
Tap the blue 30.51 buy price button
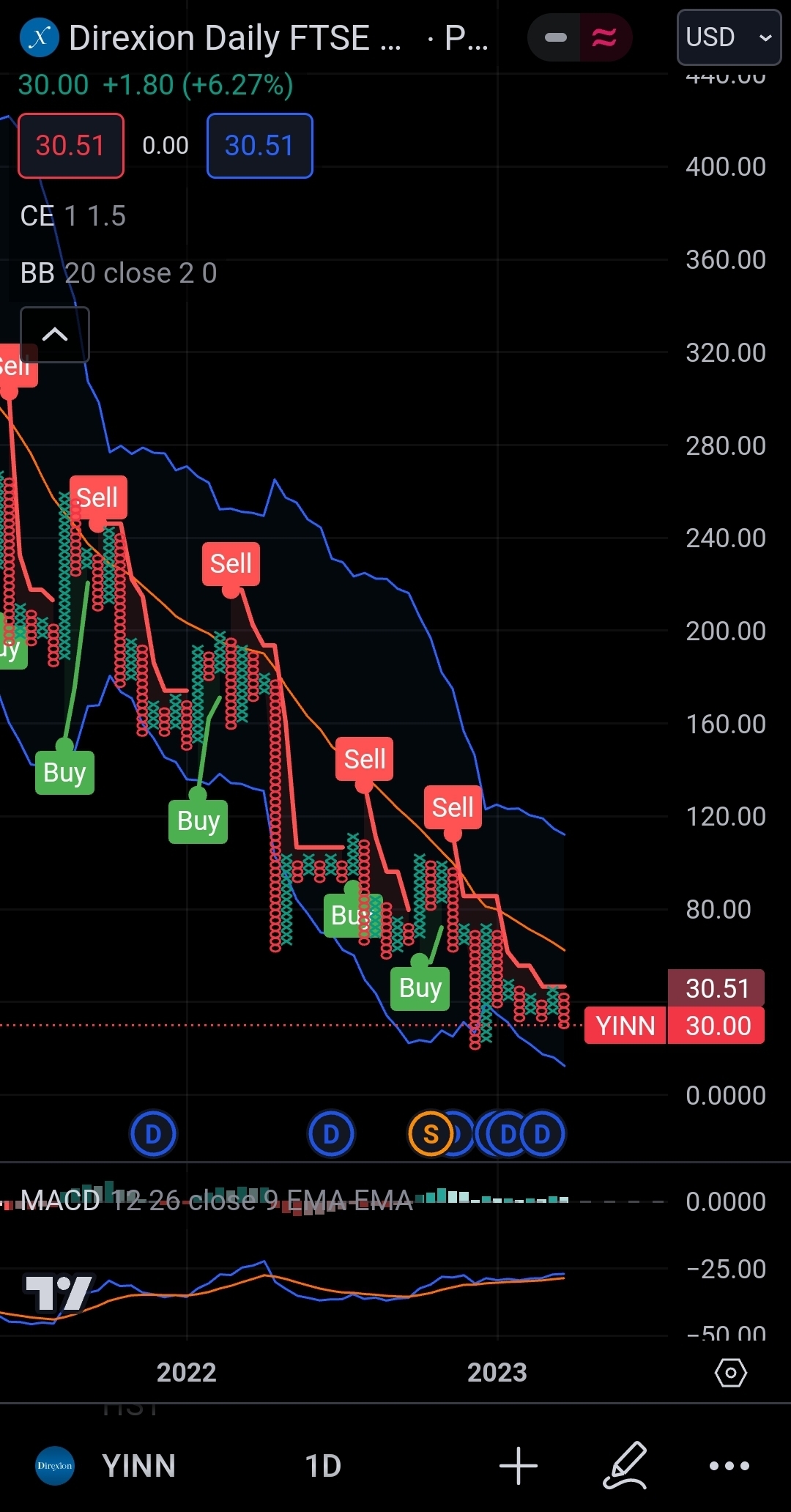pos(259,146)
